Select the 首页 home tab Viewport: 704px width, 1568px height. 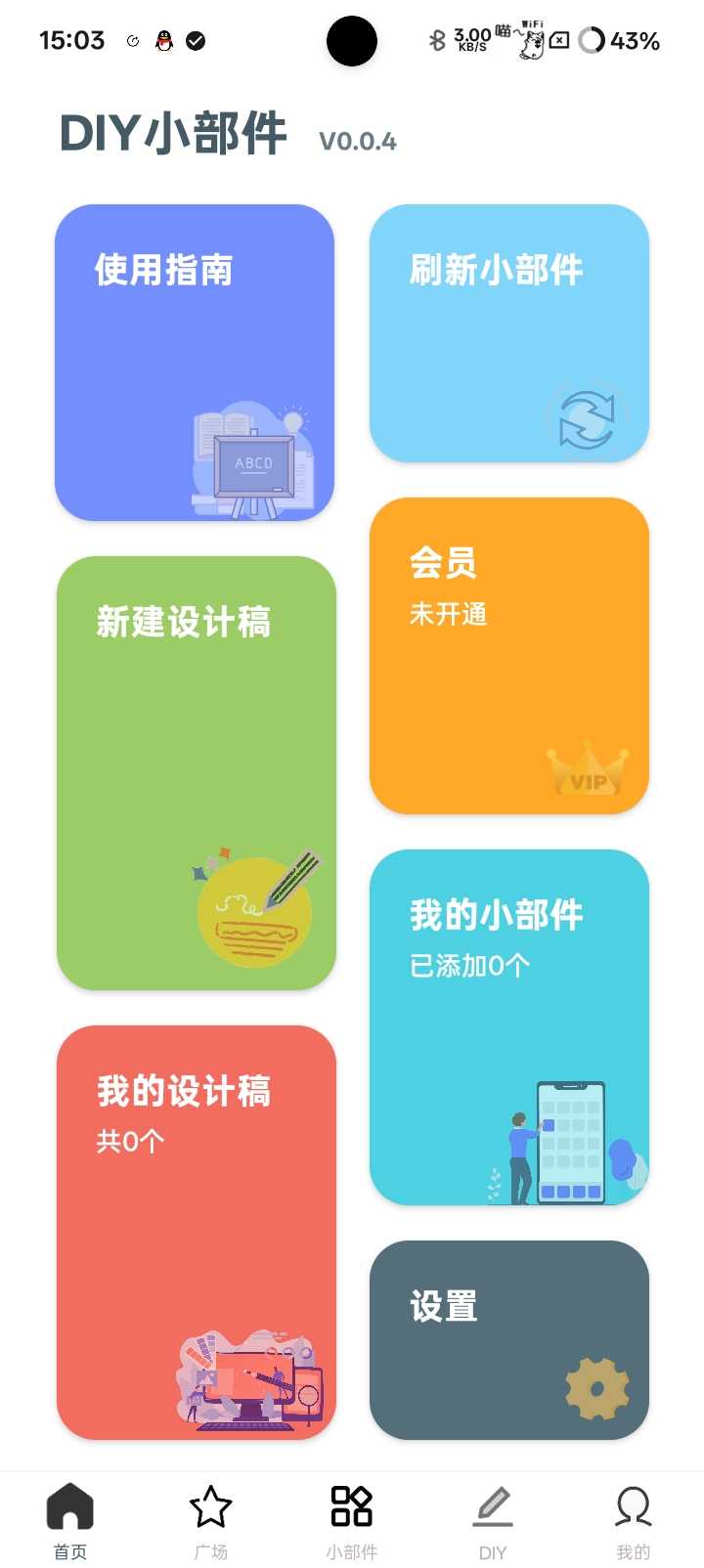(x=70, y=1520)
